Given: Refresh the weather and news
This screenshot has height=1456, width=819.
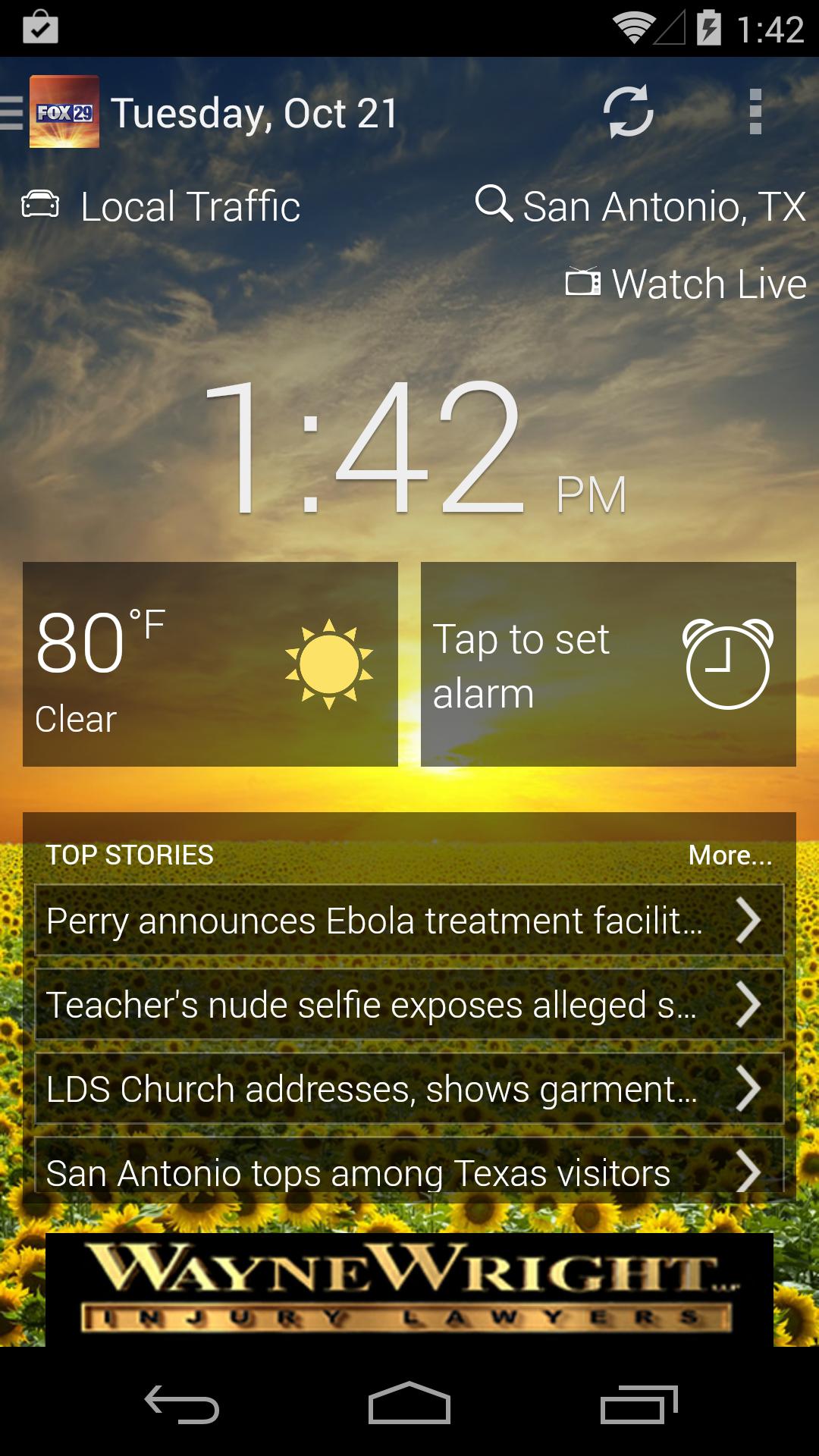Looking at the screenshot, I should (628, 112).
